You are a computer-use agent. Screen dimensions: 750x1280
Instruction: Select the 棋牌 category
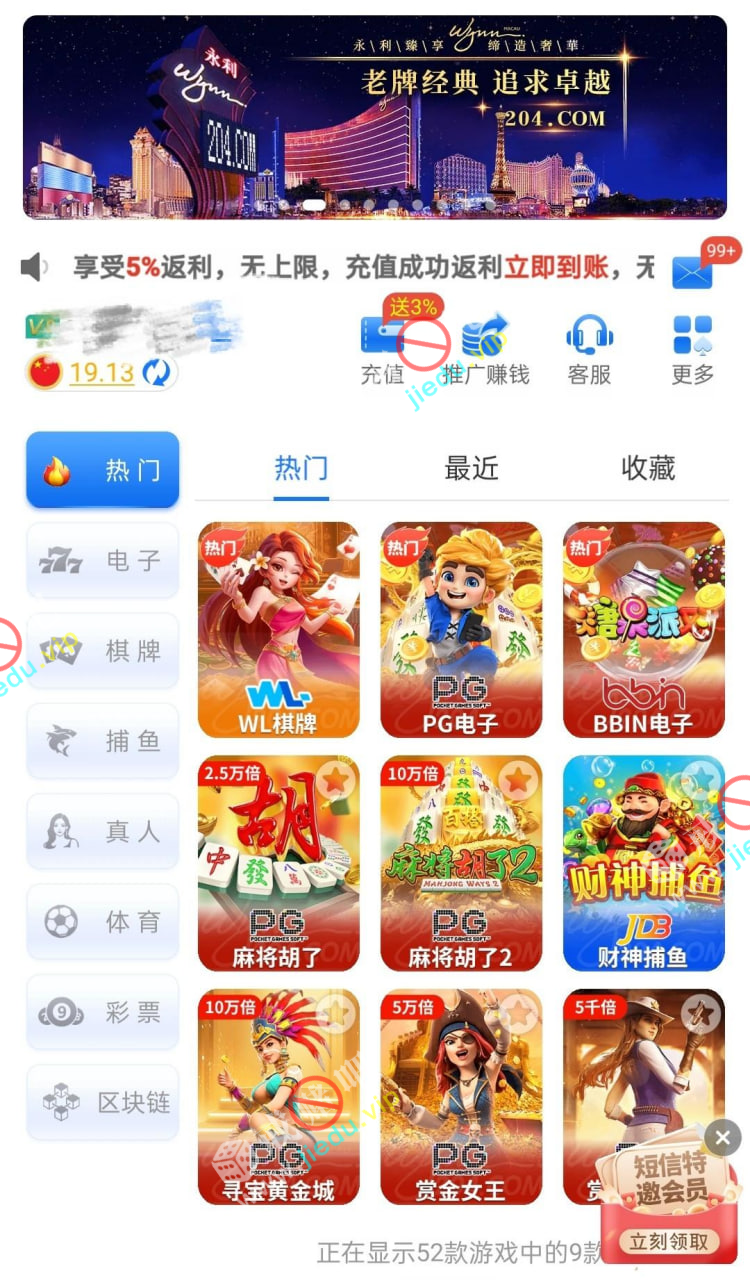(x=103, y=651)
